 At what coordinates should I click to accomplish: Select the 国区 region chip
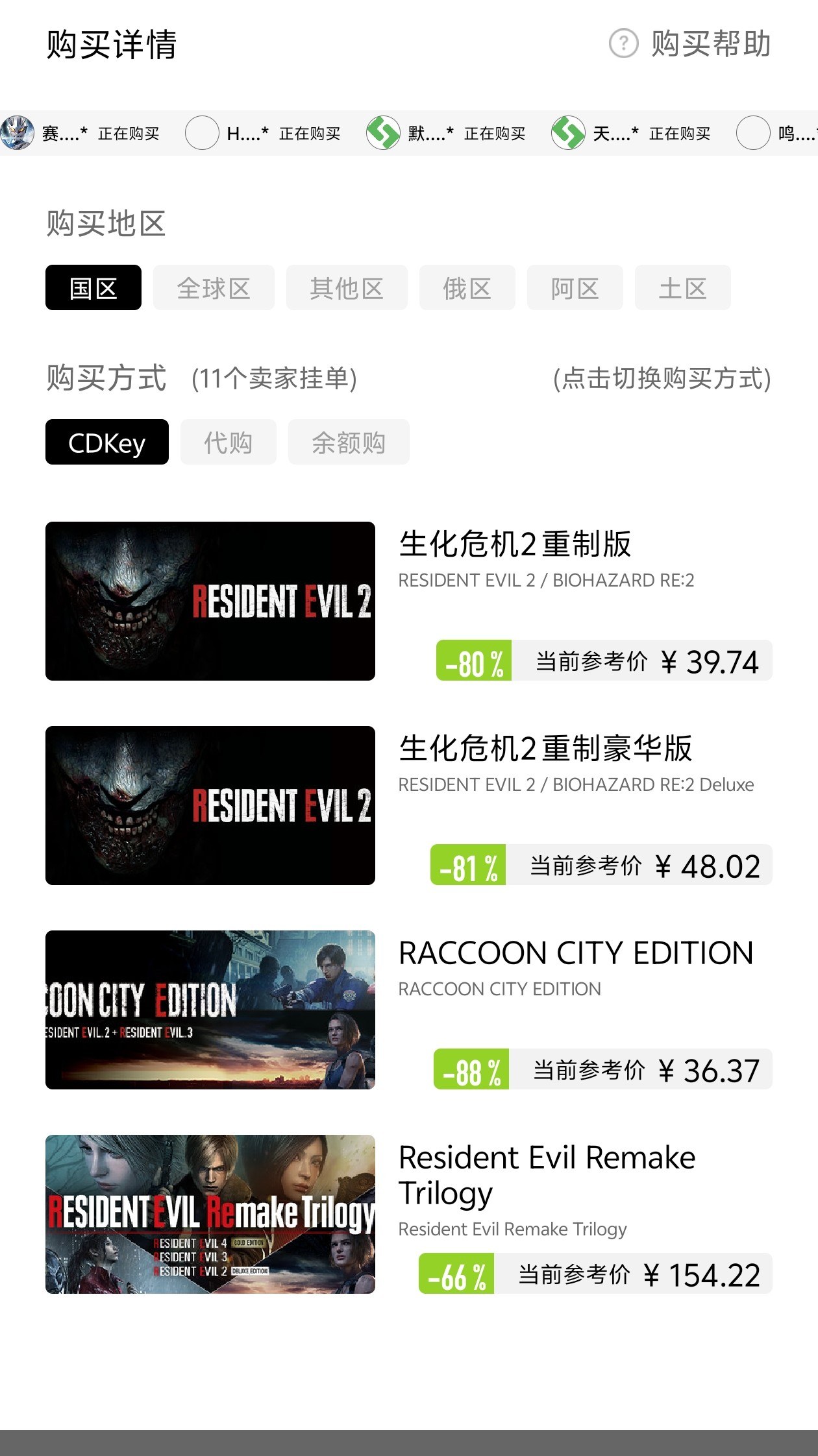click(x=93, y=287)
